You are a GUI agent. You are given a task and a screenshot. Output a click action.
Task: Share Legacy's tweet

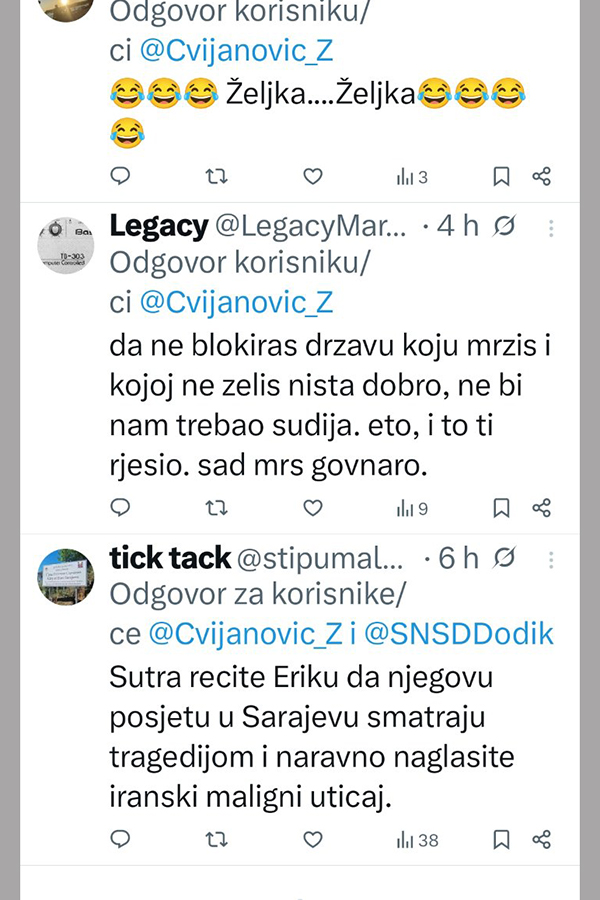[x=541, y=508]
